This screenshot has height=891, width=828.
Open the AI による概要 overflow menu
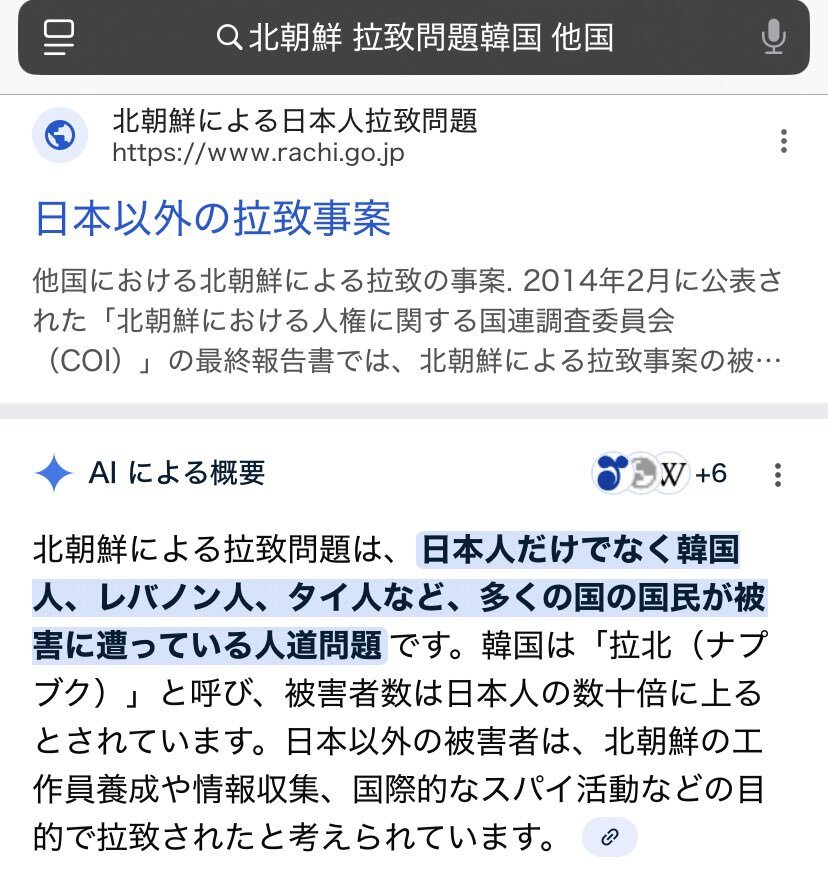tap(778, 474)
